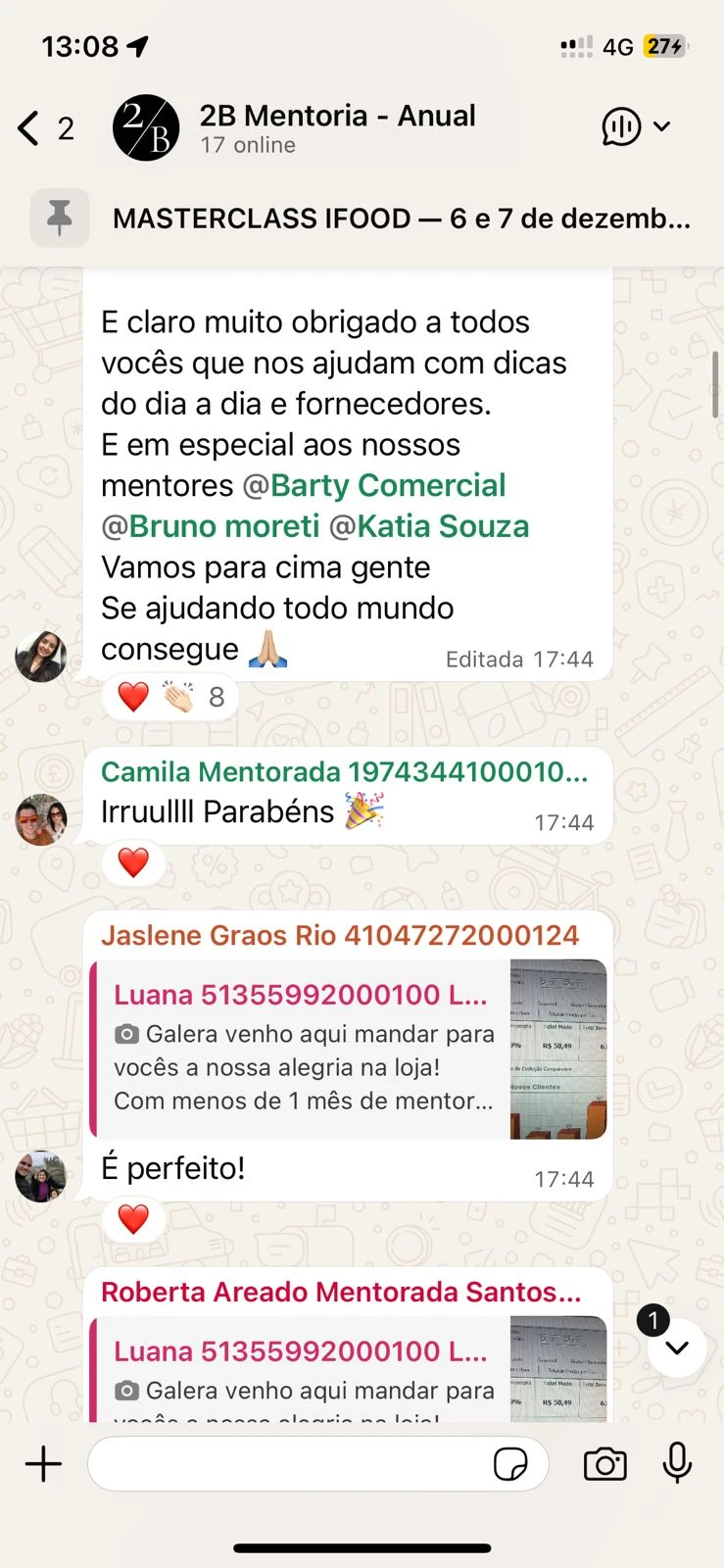Image resolution: width=724 pixels, height=1568 pixels.
Task: Open Jaslene Graos Rio's sender name
Action: coord(339,935)
